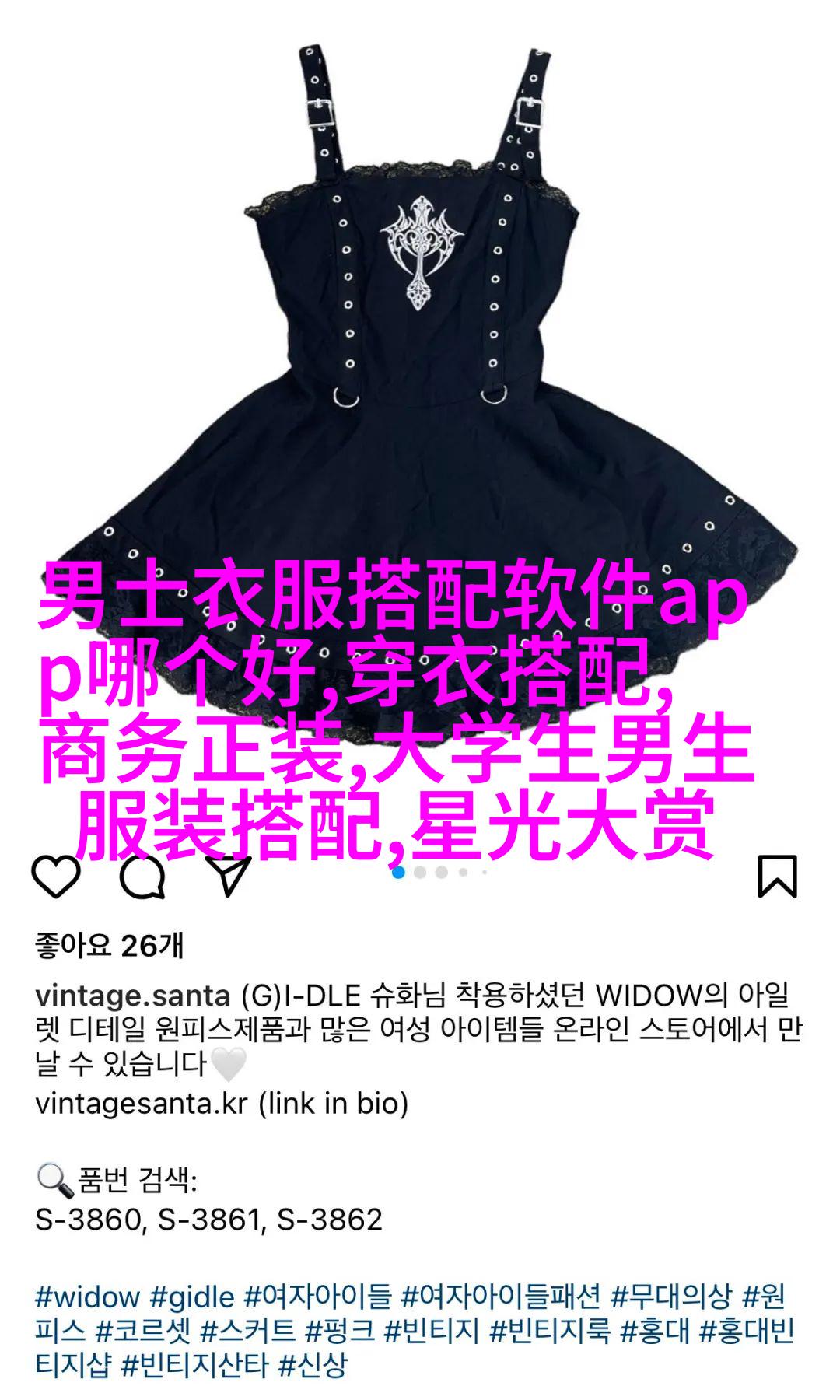Viewport: 840px width, 1400px height.
Task: Open the #무대의상 hashtag
Action: click(670, 1297)
